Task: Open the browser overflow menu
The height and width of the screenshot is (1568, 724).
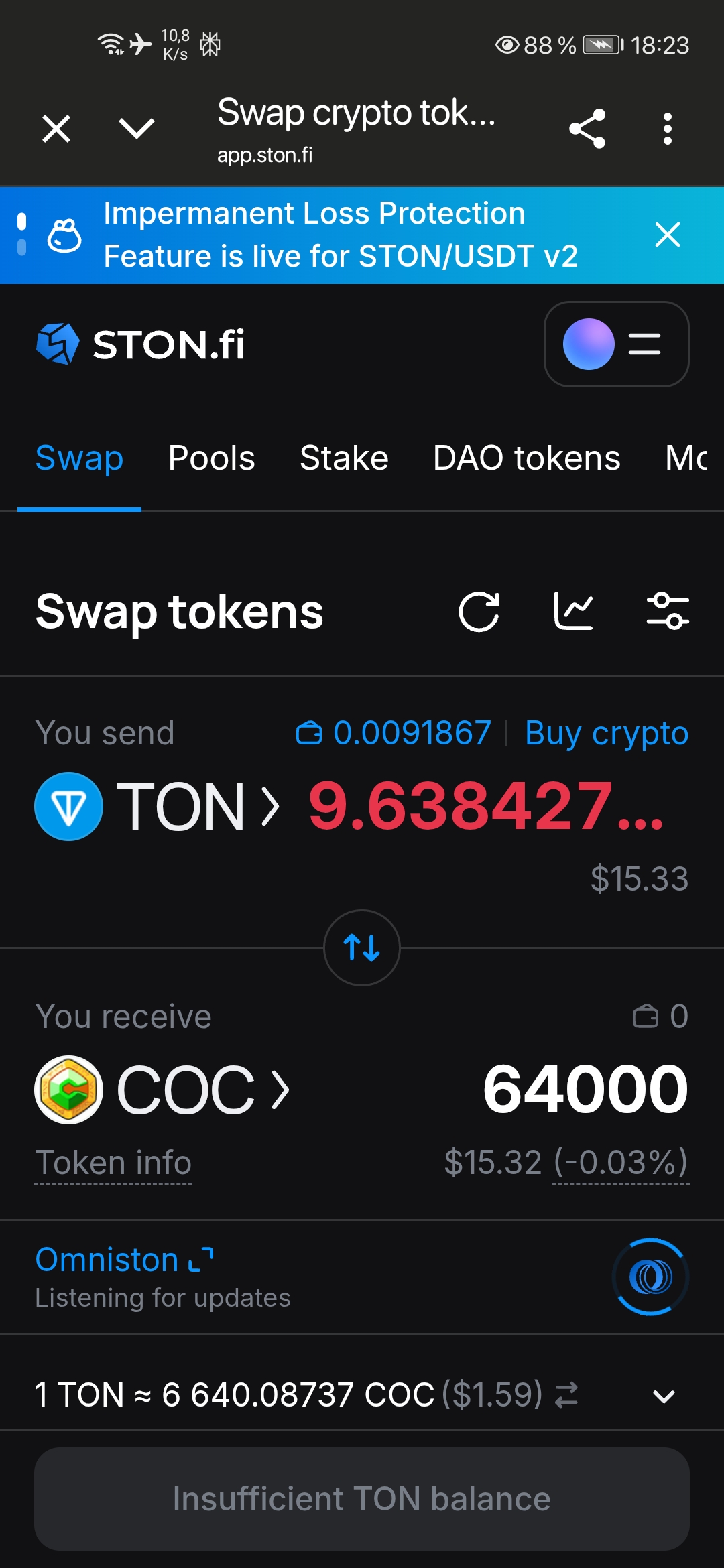Action: 667,128
